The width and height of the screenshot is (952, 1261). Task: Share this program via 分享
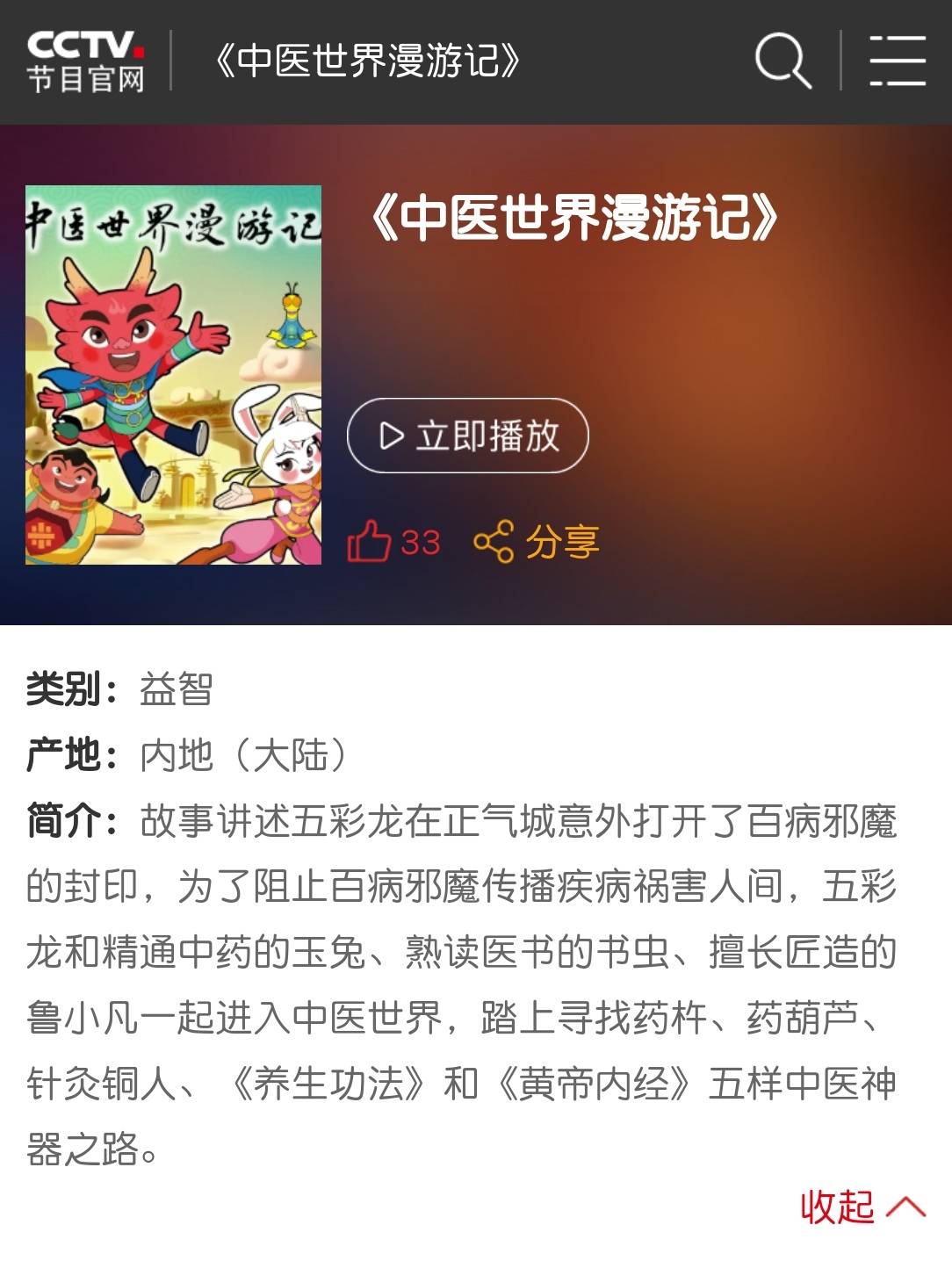(537, 541)
